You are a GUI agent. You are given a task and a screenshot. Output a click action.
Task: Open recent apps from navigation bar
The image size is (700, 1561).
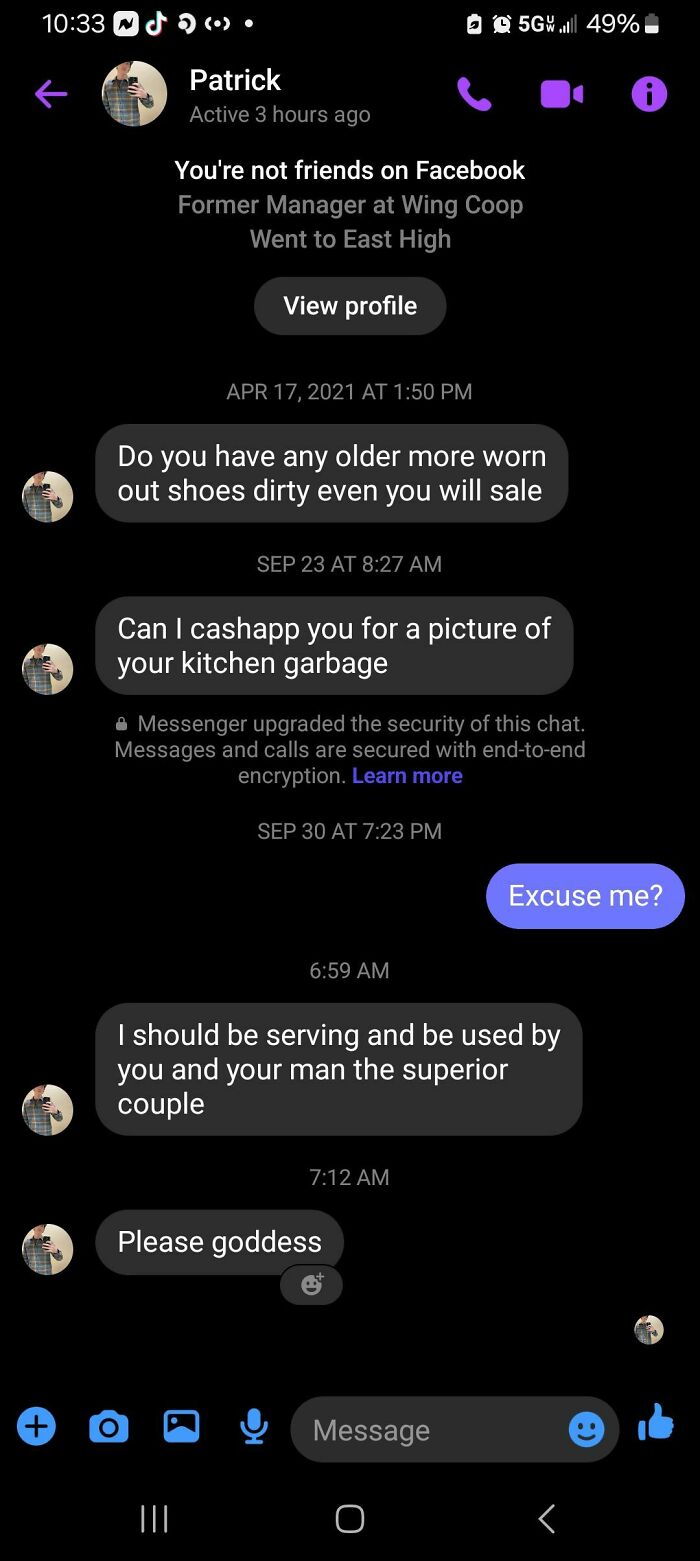pos(154,1519)
